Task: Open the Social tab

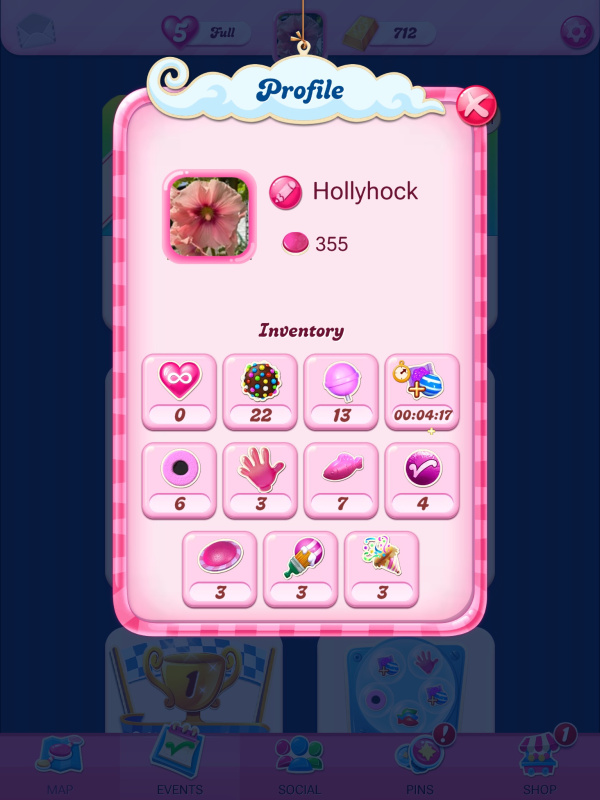Action: [299, 765]
